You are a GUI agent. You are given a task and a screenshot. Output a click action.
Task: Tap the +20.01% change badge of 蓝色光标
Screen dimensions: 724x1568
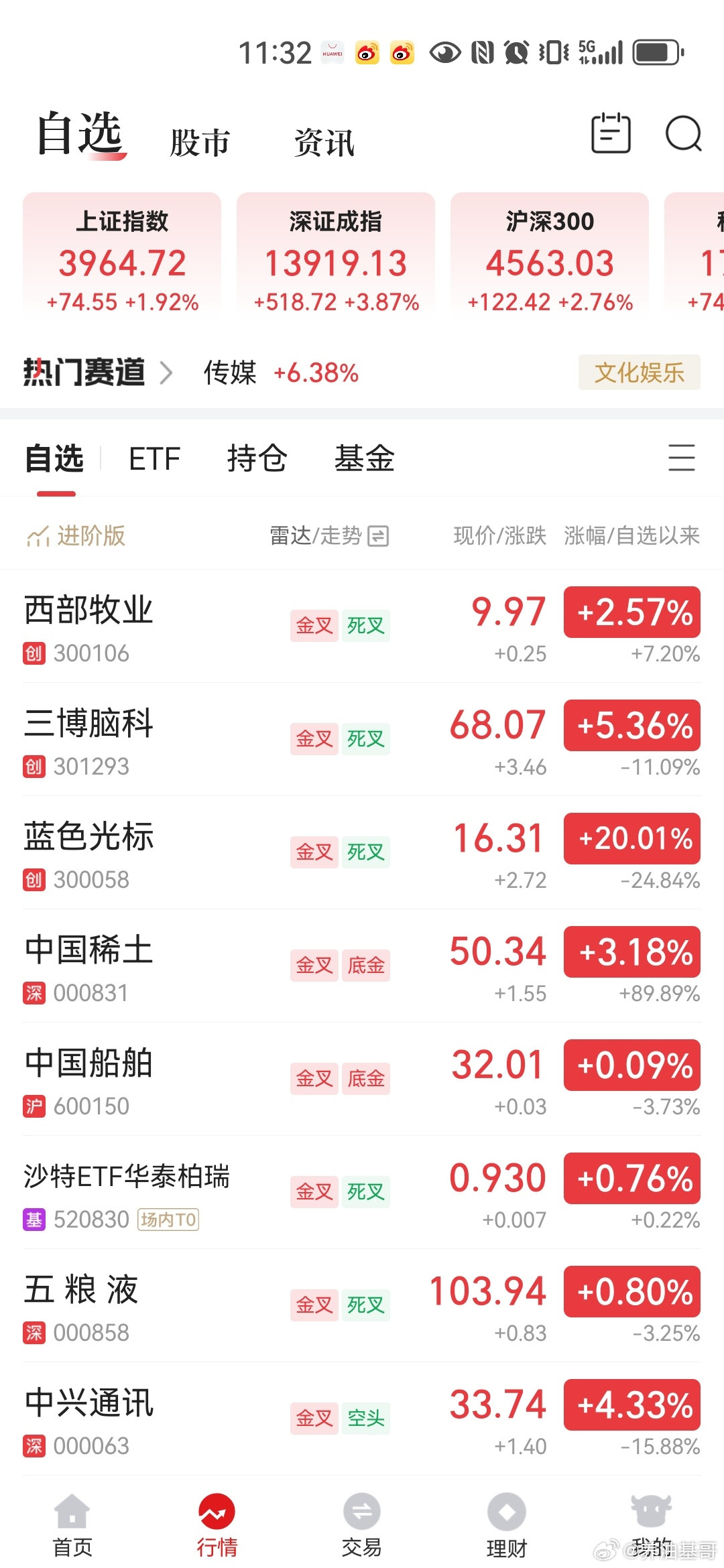(x=631, y=838)
